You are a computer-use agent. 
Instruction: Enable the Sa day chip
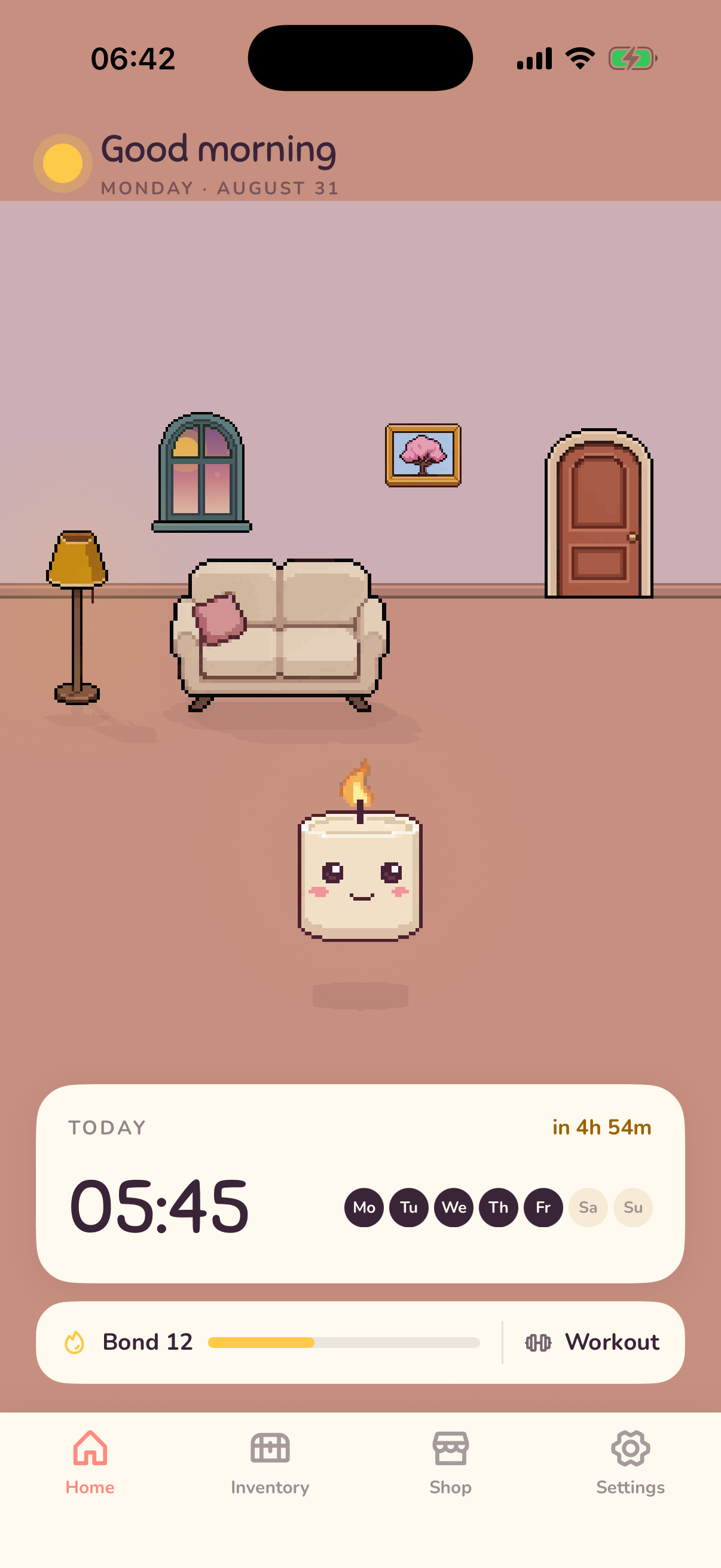(x=588, y=1207)
